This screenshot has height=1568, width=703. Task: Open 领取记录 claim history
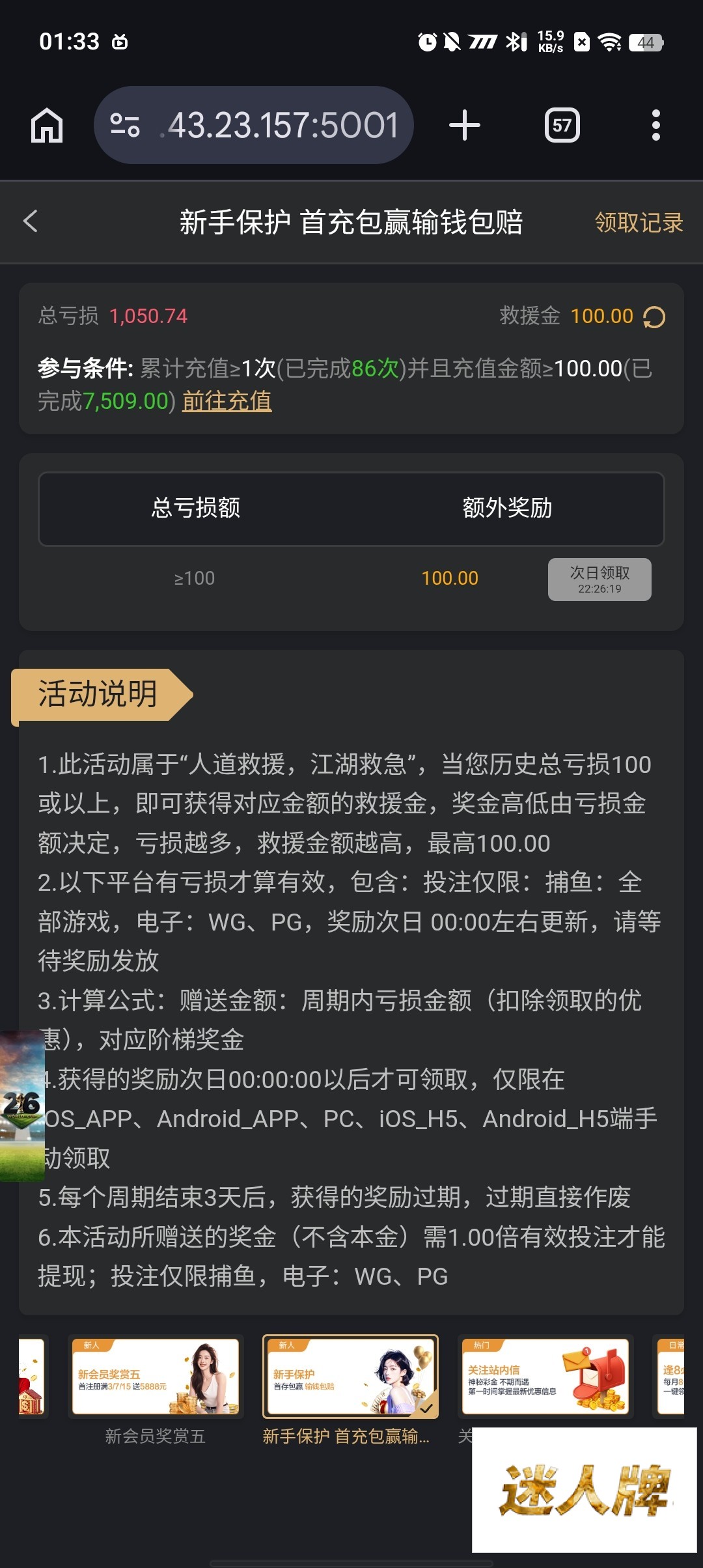(x=639, y=223)
